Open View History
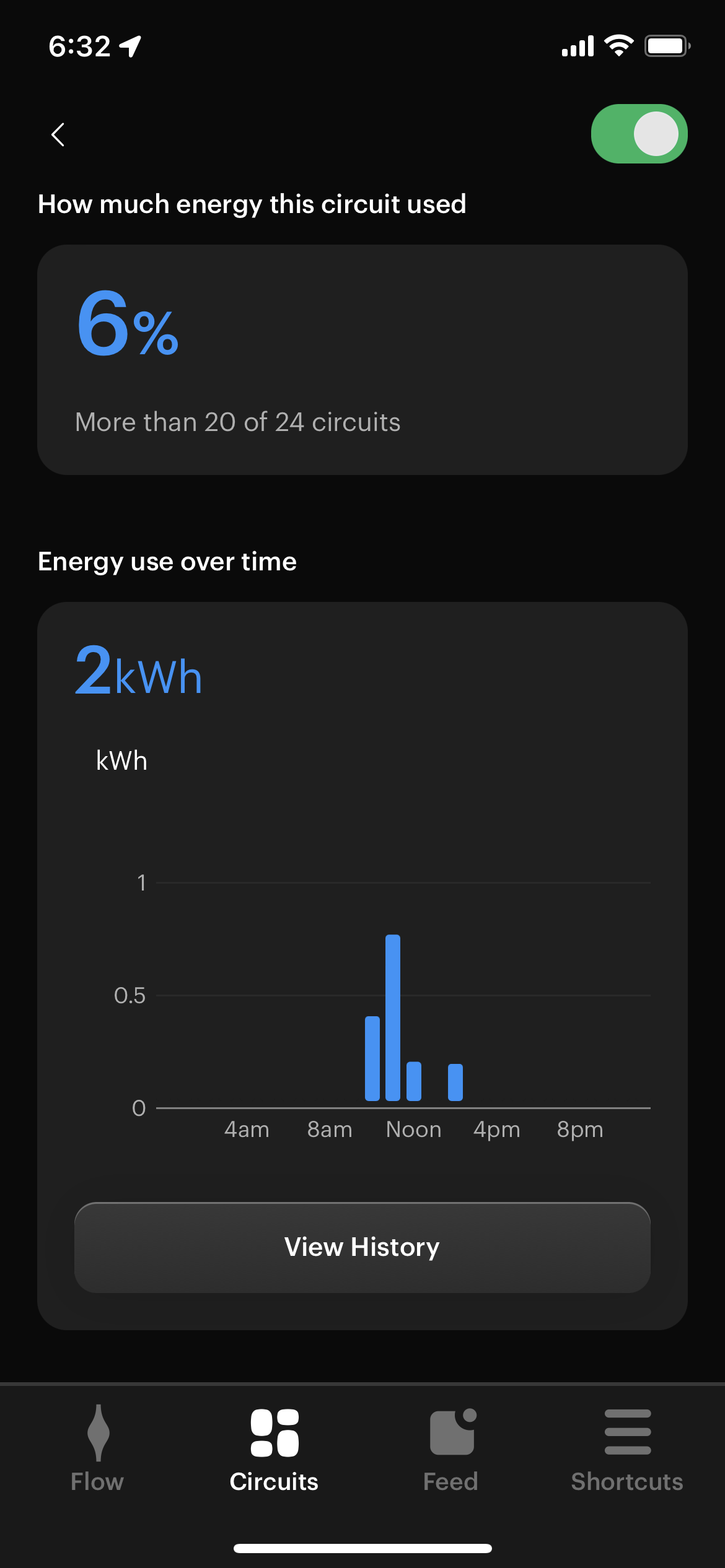The image size is (725, 1568). [x=362, y=1247]
